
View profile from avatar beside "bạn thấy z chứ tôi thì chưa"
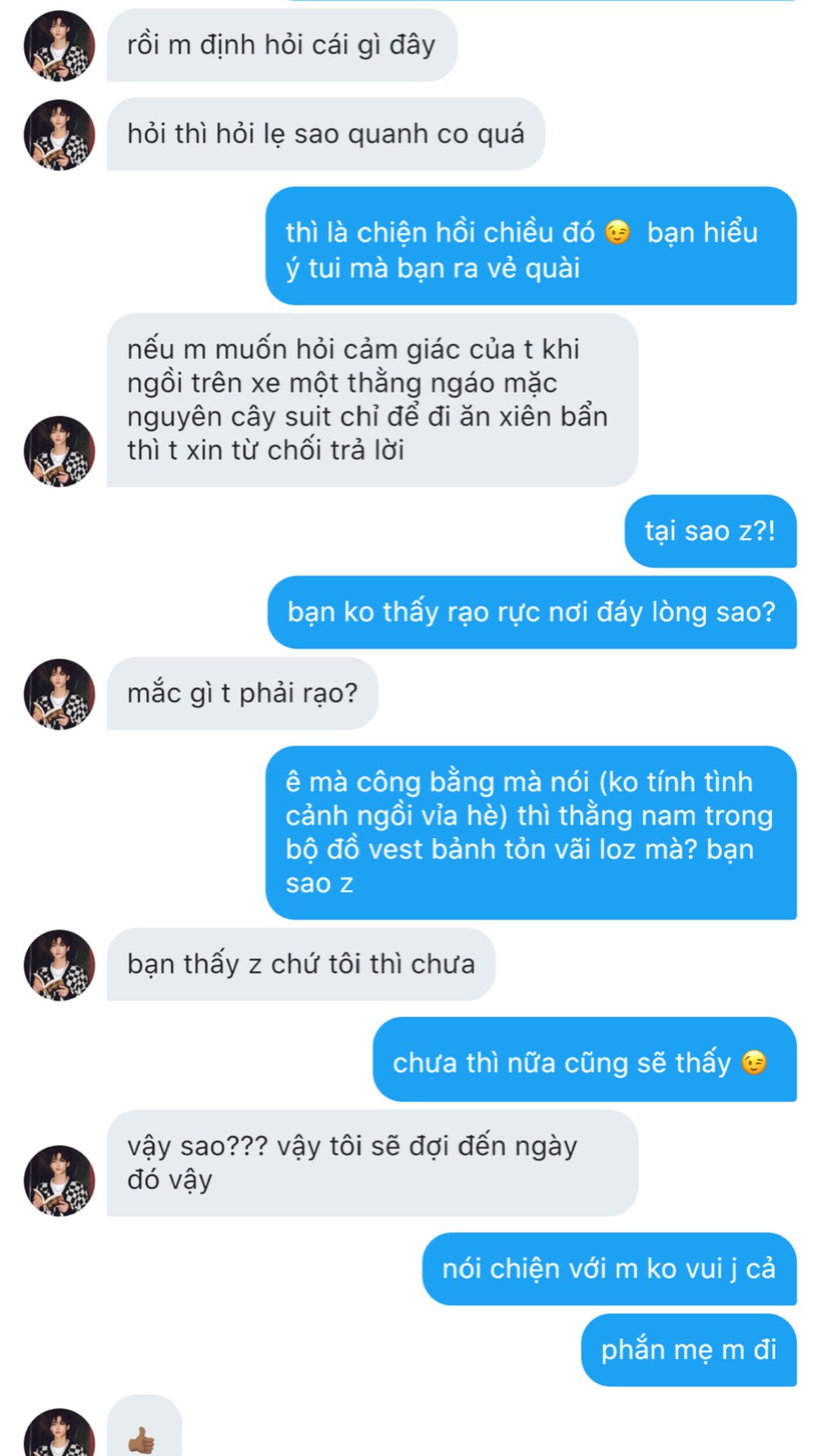point(59,965)
